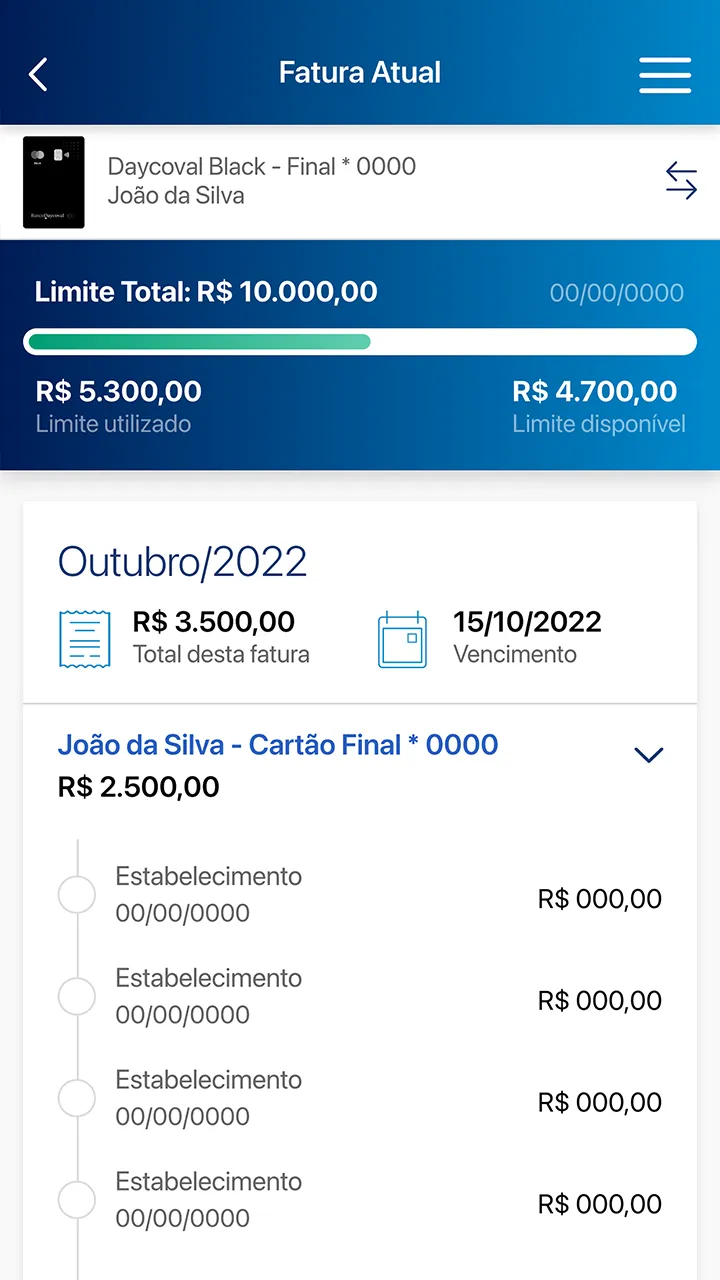Tap the Total desta fatura value
The height and width of the screenshot is (1280, 720).
tap(214, 622)
